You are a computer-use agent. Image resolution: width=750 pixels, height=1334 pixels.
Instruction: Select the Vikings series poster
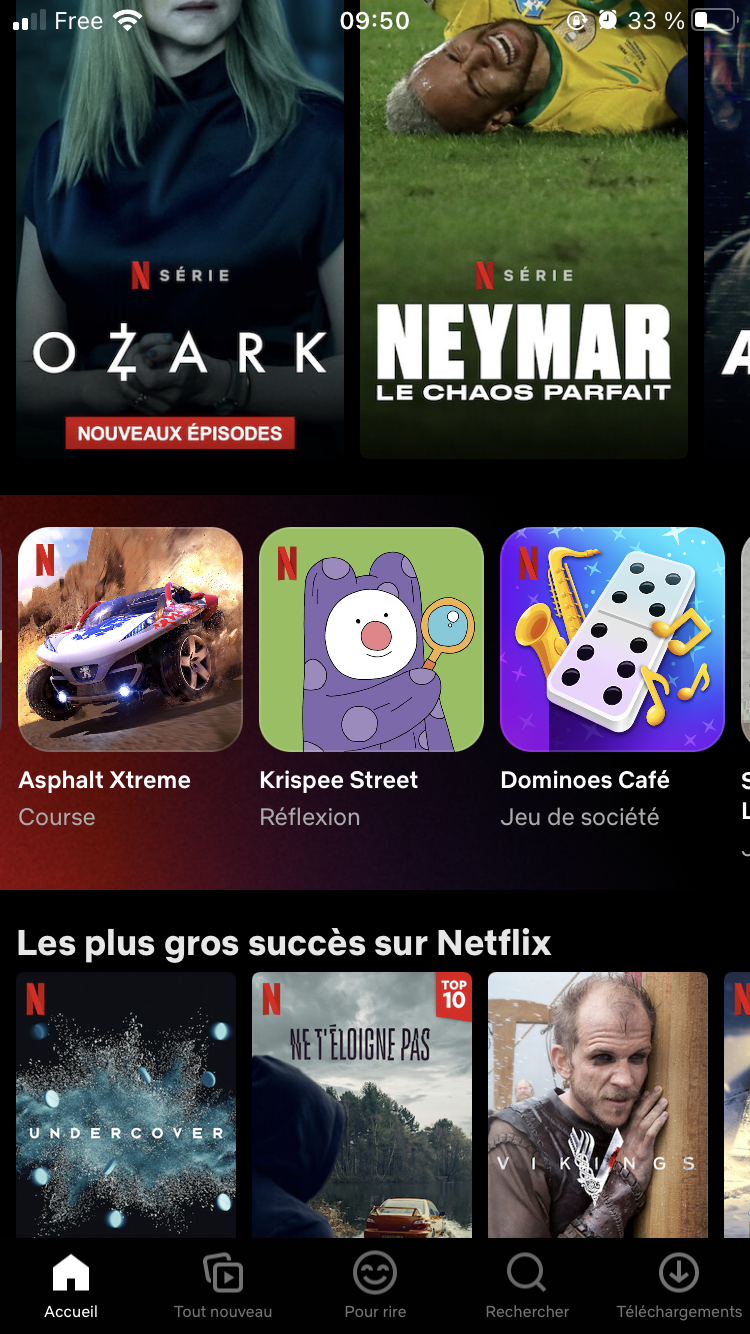pos(598,1105)
